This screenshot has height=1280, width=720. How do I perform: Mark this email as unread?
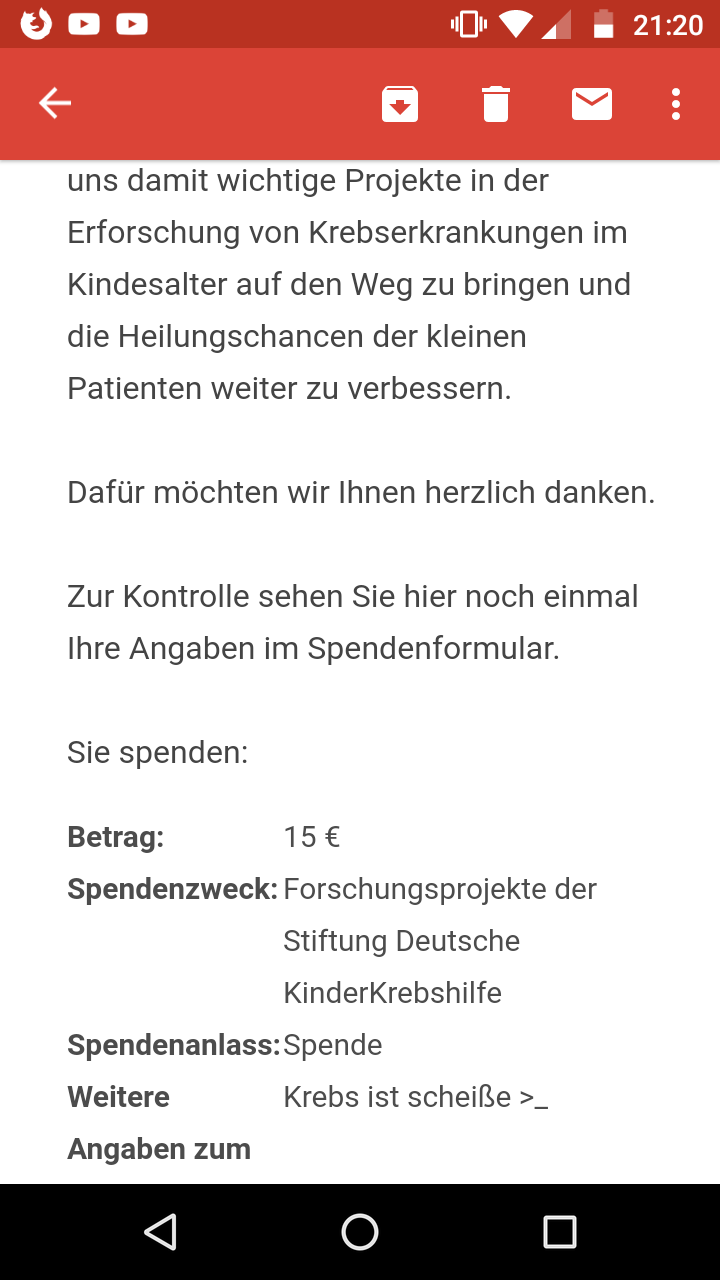tap(592, 103)
